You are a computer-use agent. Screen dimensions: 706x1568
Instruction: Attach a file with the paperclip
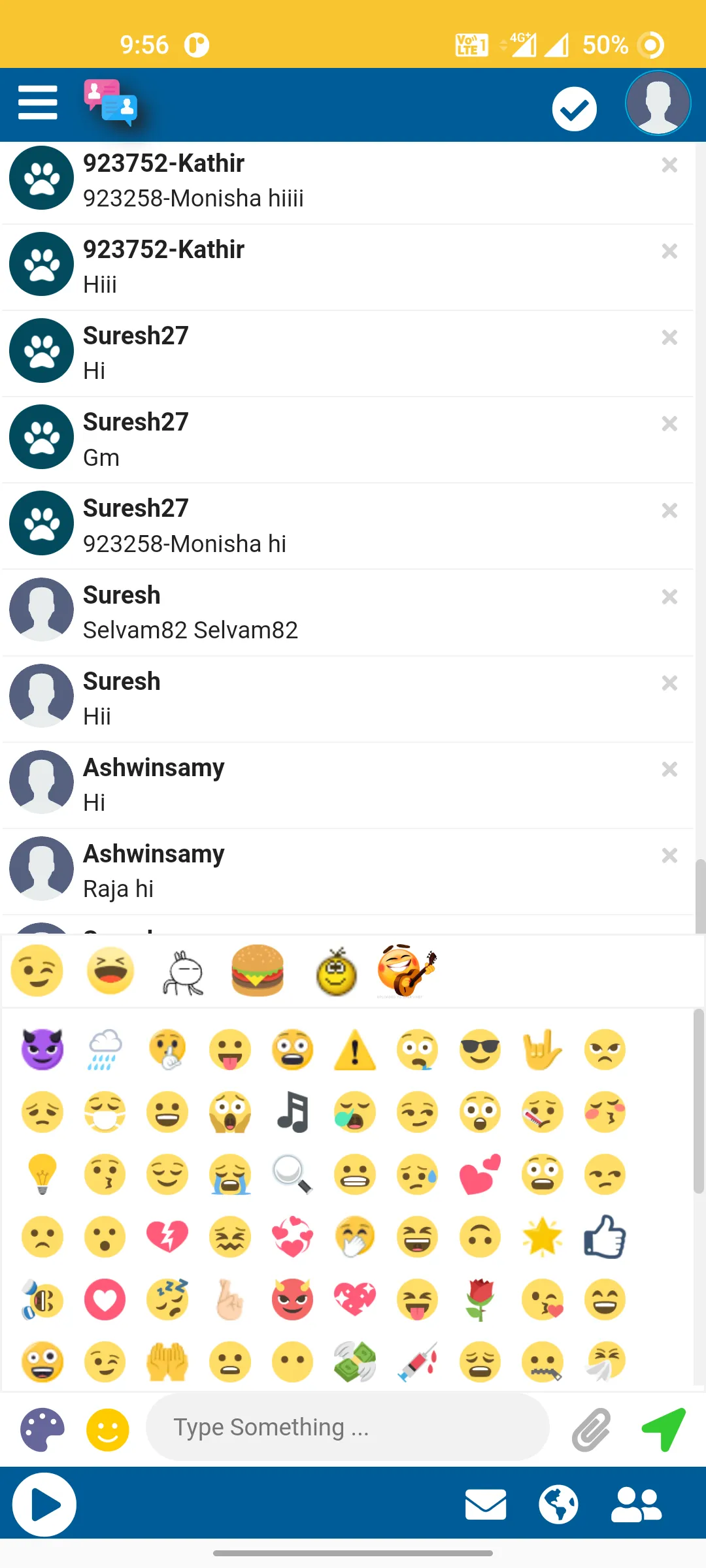coord(591,1429)
